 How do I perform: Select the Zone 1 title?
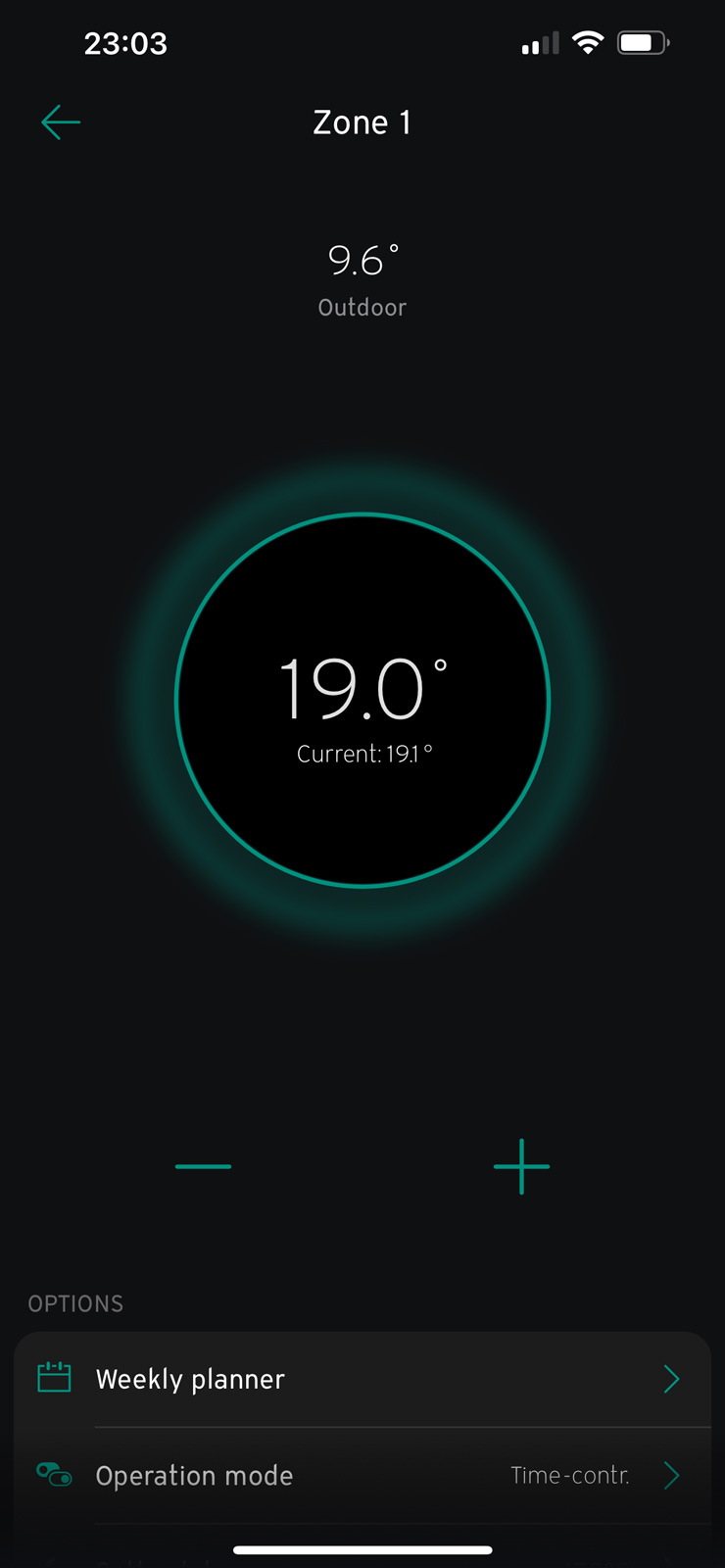tap(362, 122)
